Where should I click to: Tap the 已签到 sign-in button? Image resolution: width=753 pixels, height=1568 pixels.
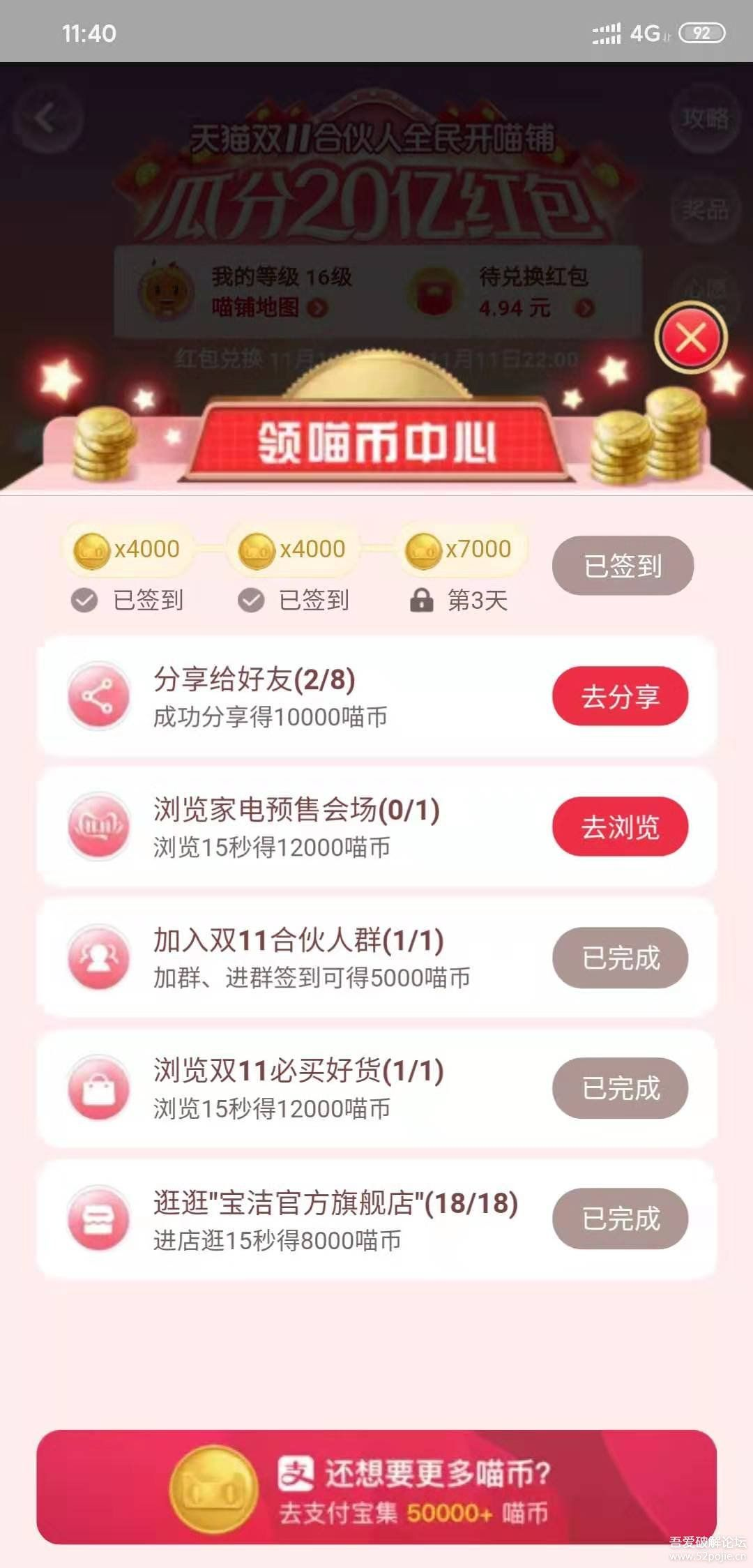point(623,566)
